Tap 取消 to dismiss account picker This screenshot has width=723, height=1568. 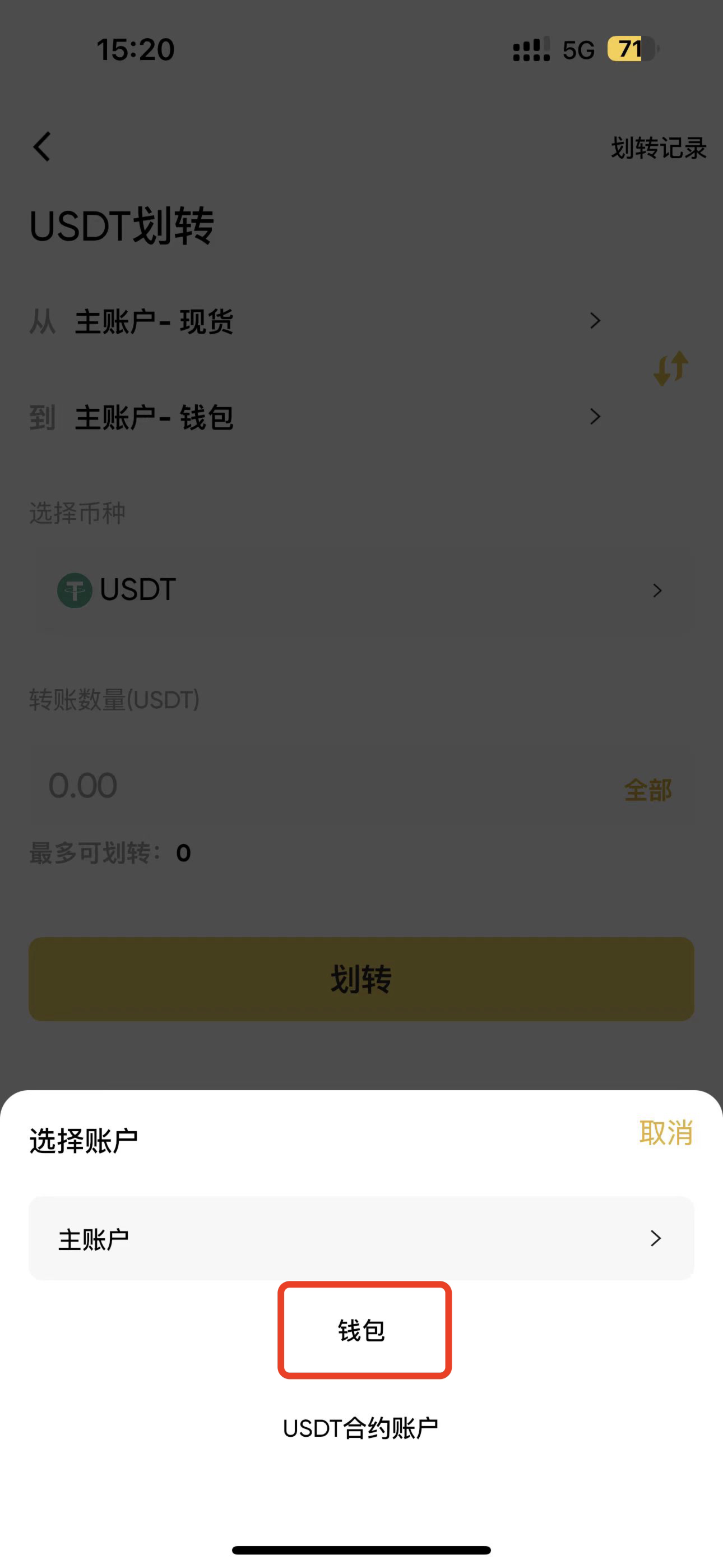click(666, 1133)
